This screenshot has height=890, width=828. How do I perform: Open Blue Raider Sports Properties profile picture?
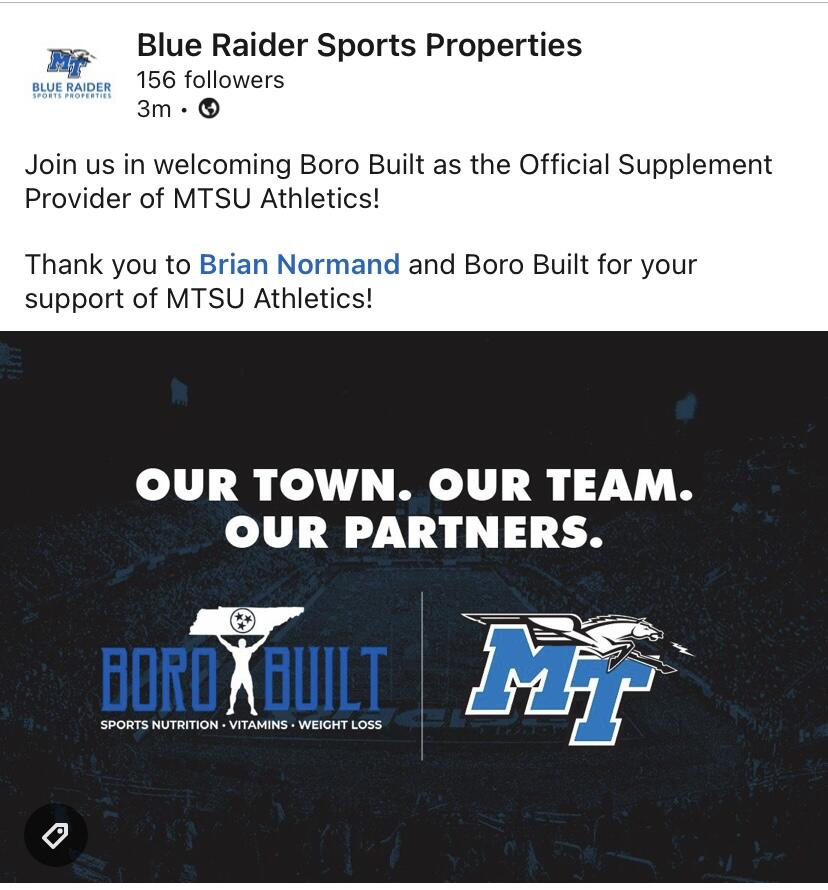tap(71, 74)
